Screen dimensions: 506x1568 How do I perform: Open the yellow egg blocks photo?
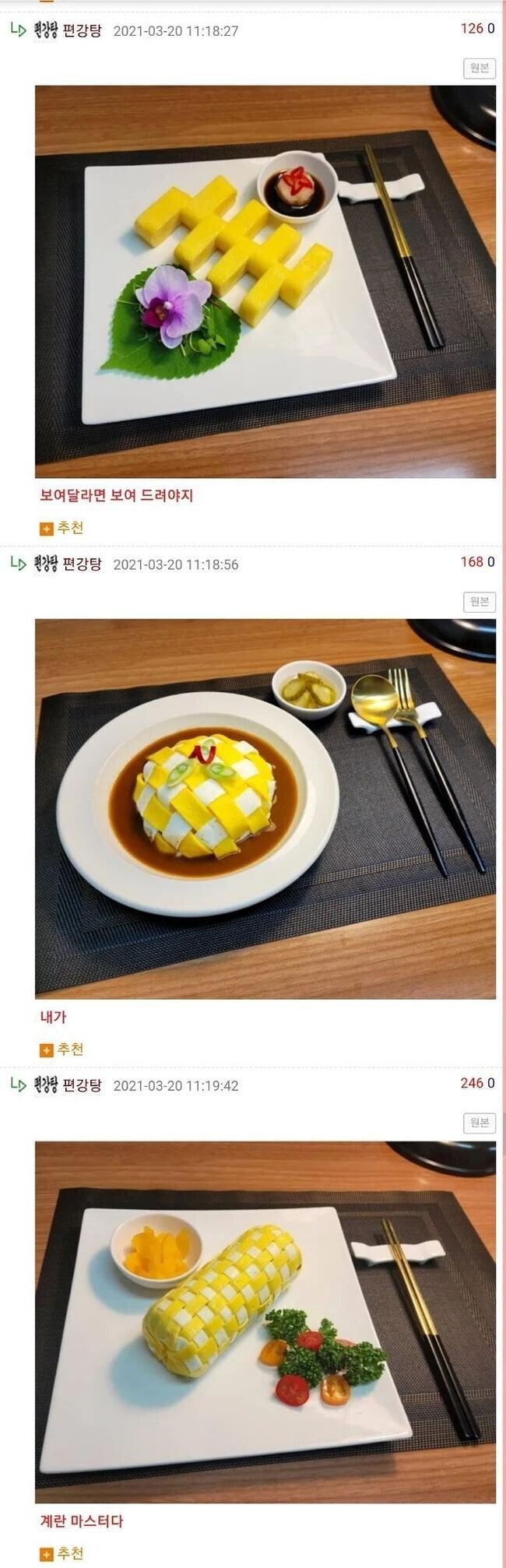[265, 281]
